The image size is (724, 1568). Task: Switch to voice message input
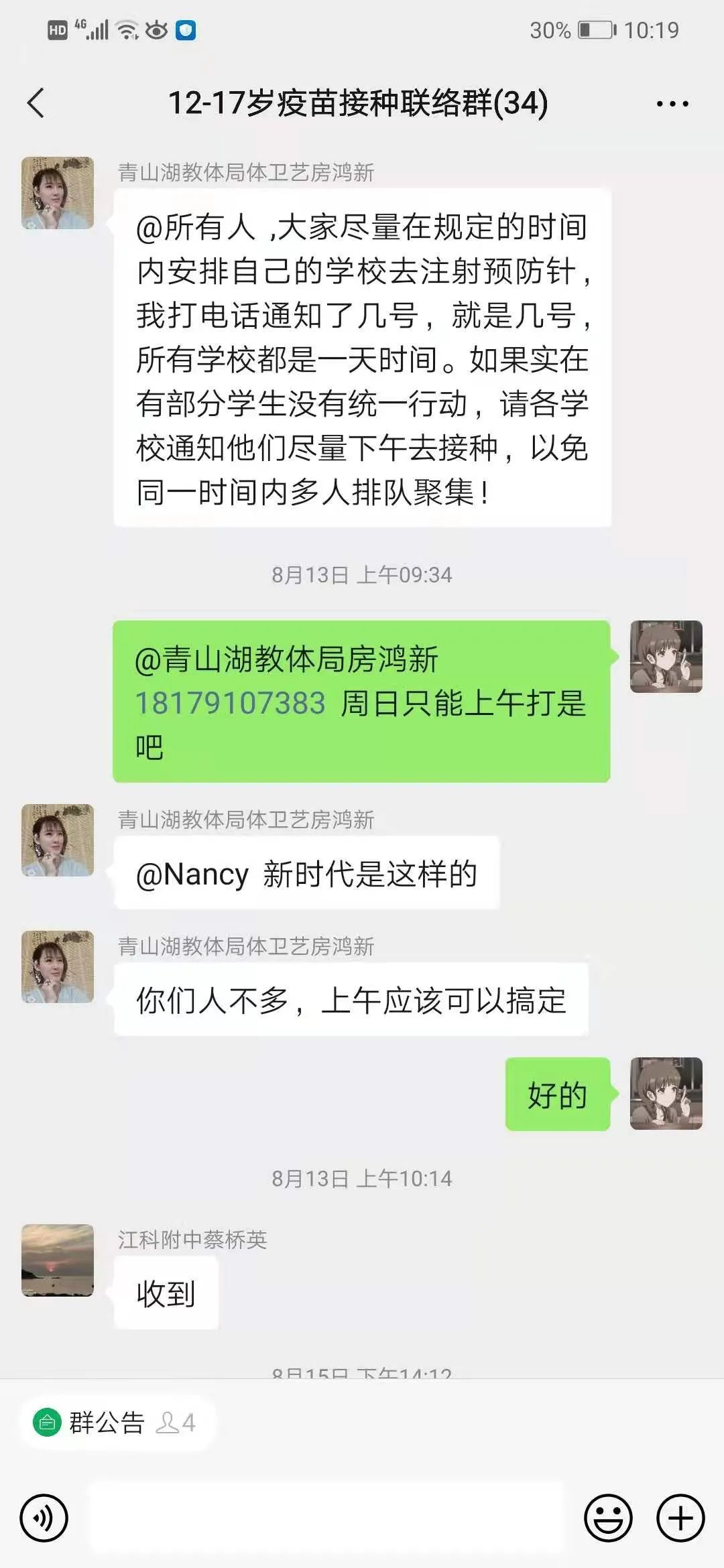(44, 1518)
